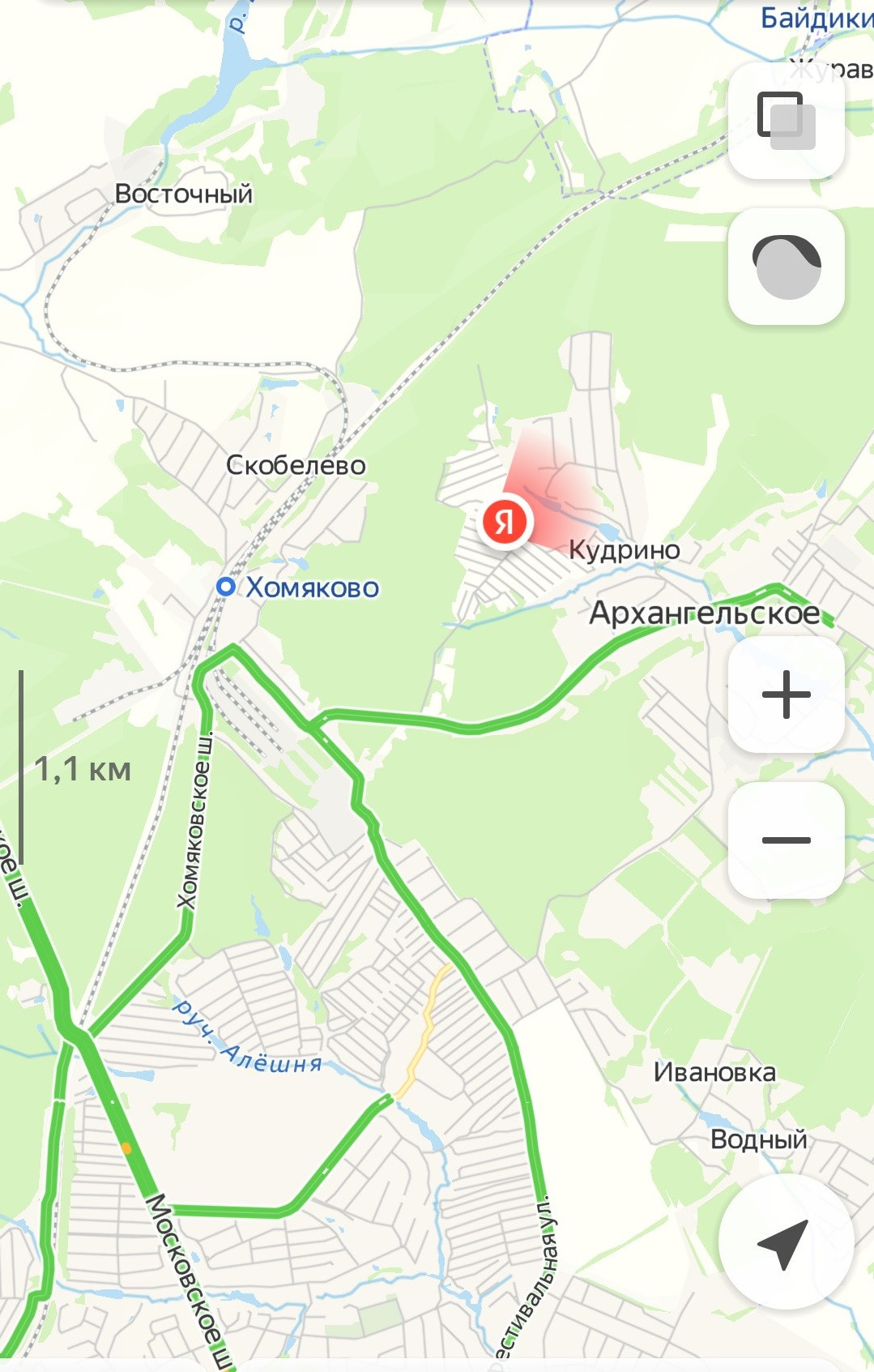
Task: Toggle the dark round map mode button
Action: [x=786, y=266]
